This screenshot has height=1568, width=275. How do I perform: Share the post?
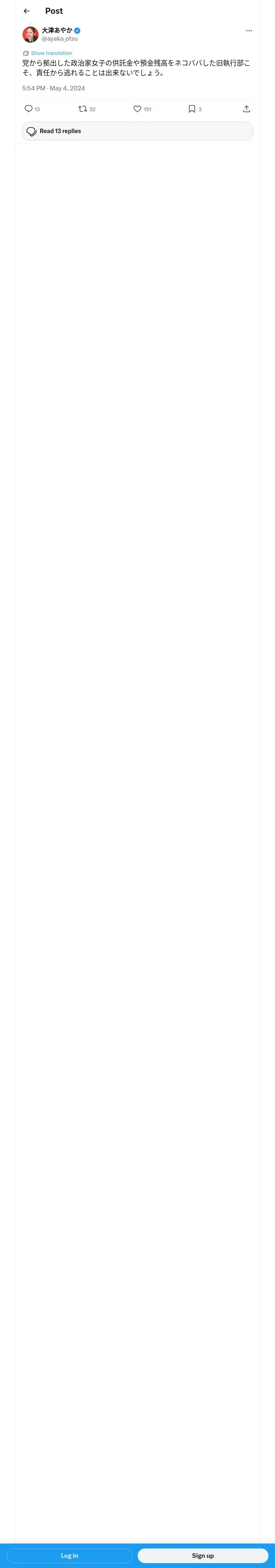(x=246, y=109)
